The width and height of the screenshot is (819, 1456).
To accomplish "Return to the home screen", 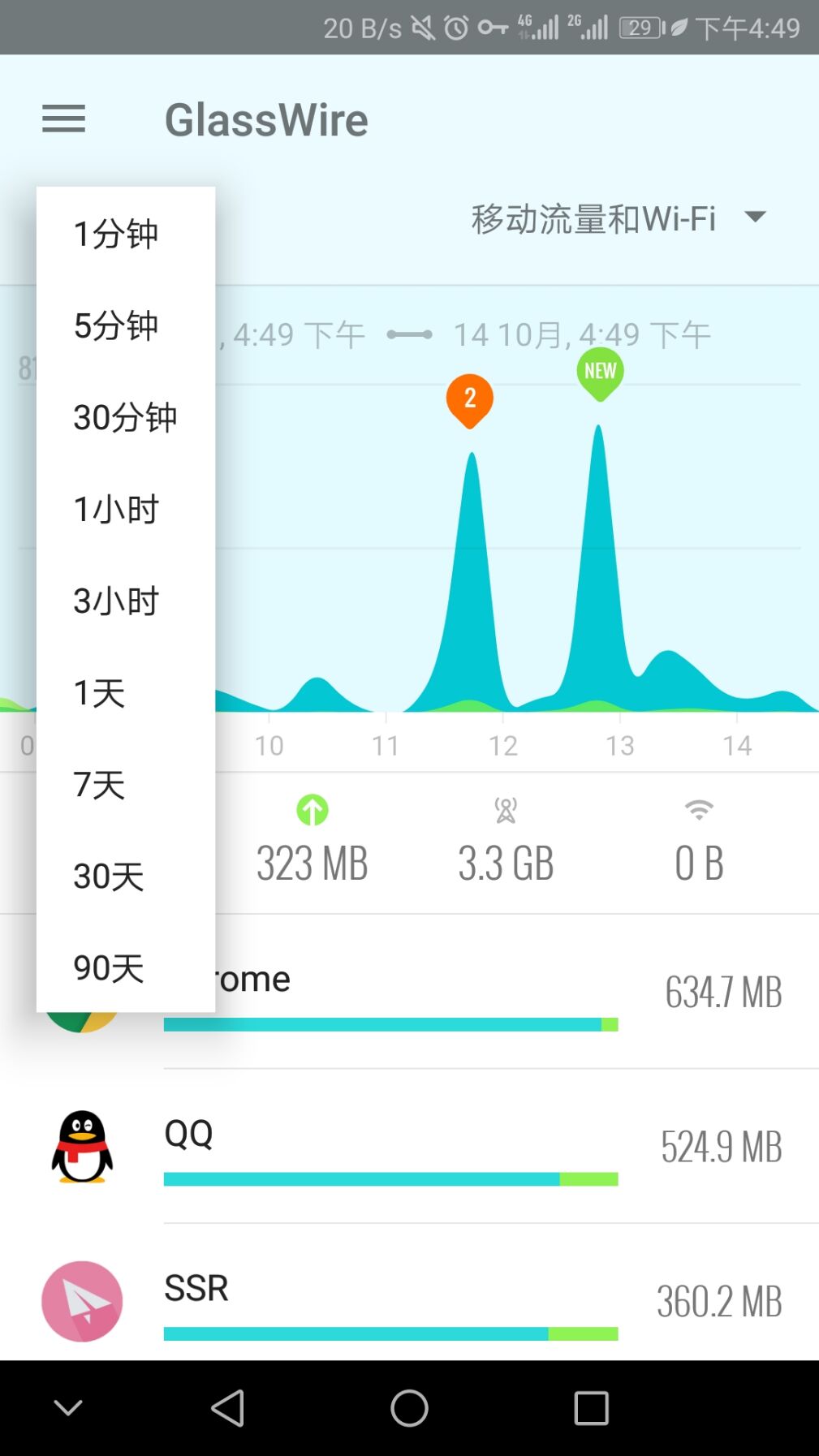I will [x=409, y=1408].
